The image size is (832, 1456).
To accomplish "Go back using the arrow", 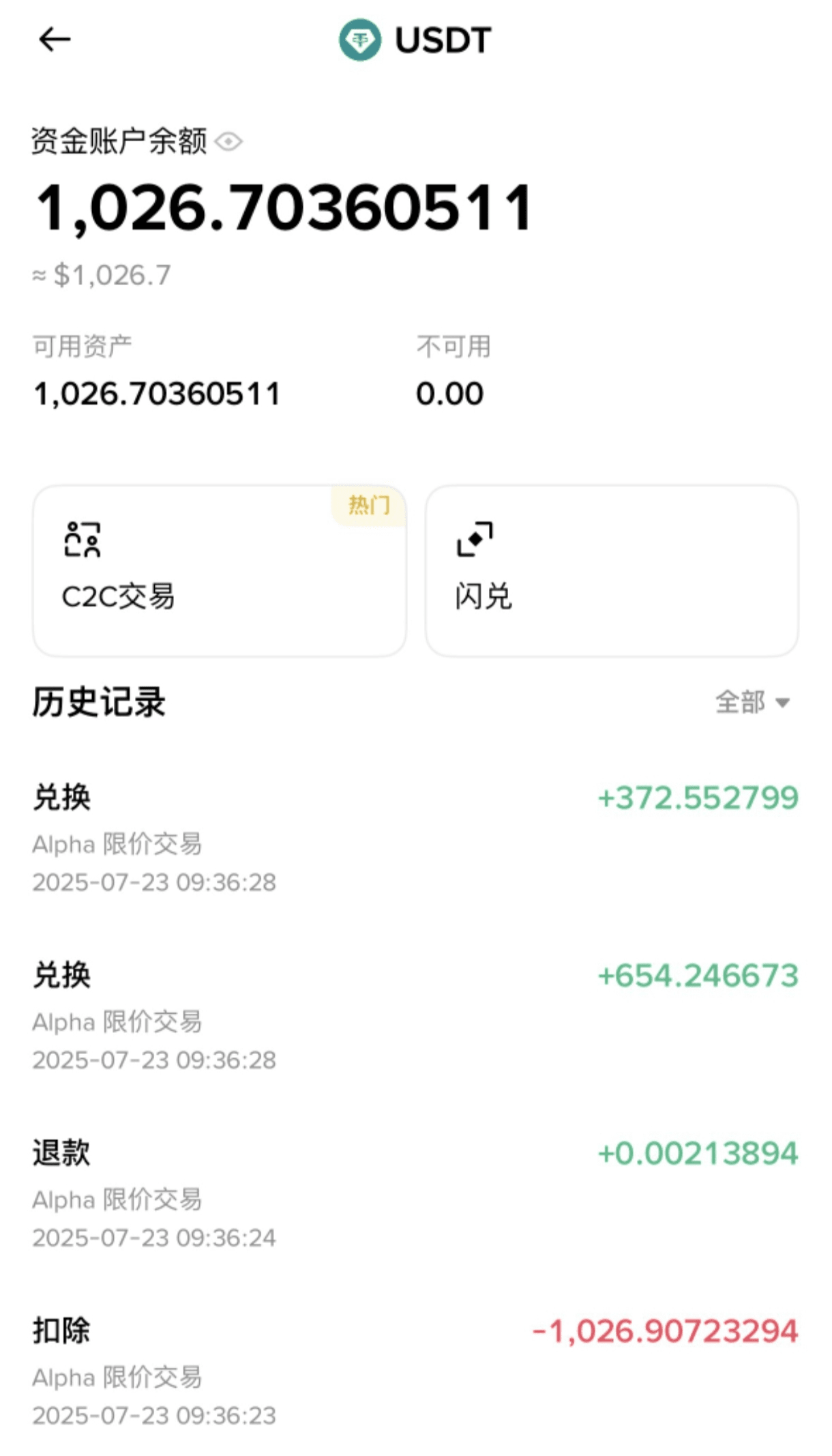I will coord(55,40).
